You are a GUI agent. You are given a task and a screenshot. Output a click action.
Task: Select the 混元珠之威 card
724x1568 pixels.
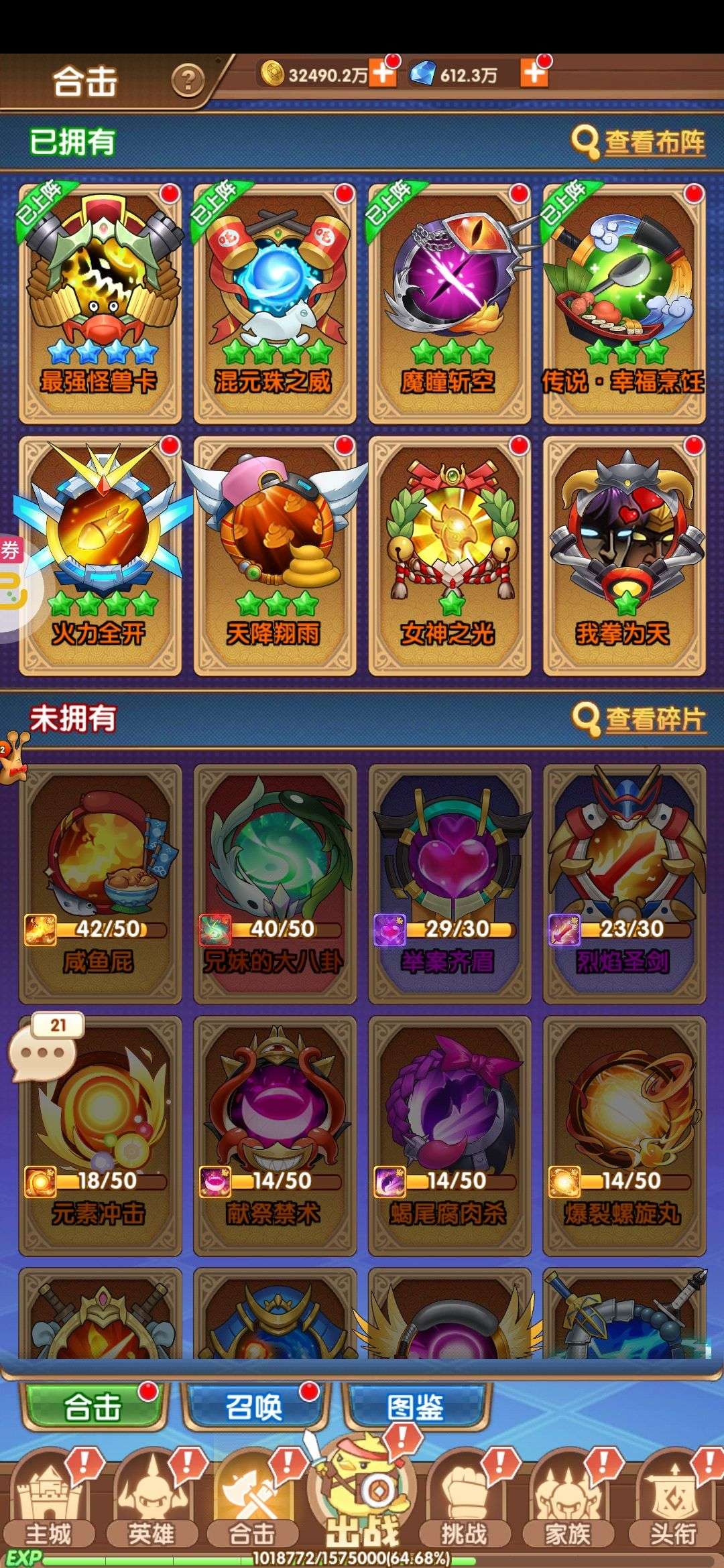click(x=274, y=303)
